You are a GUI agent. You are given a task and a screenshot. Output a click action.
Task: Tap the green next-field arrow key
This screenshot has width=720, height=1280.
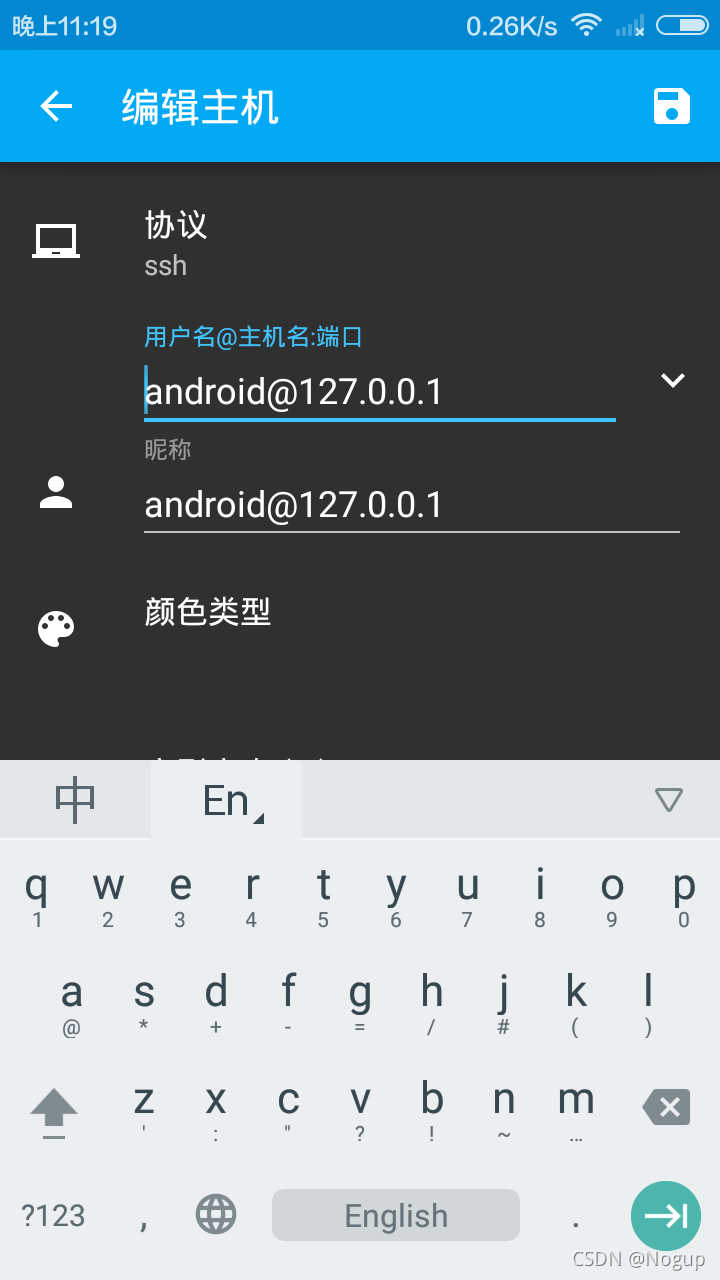pos(665,1215)
